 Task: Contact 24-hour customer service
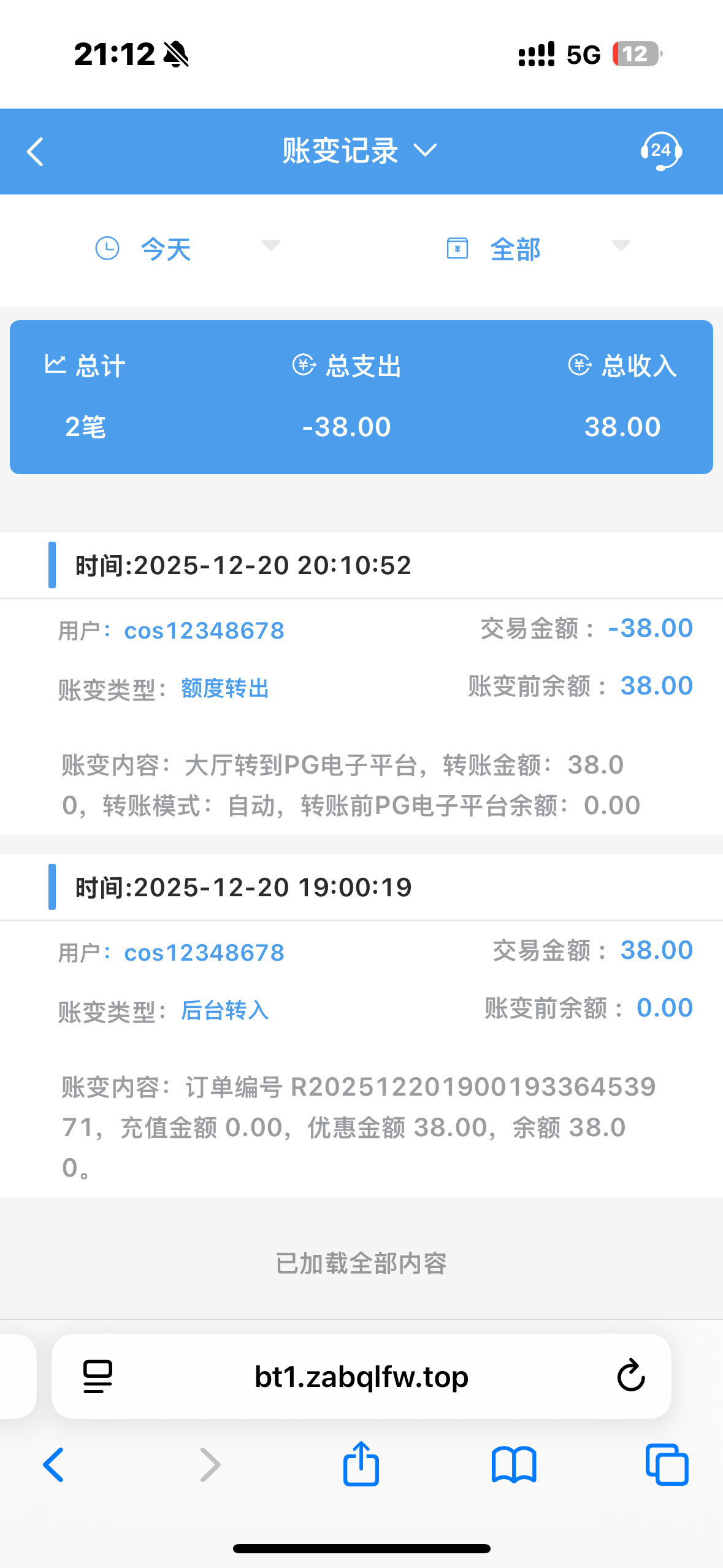pyautogui.click(x=660, y=151)
